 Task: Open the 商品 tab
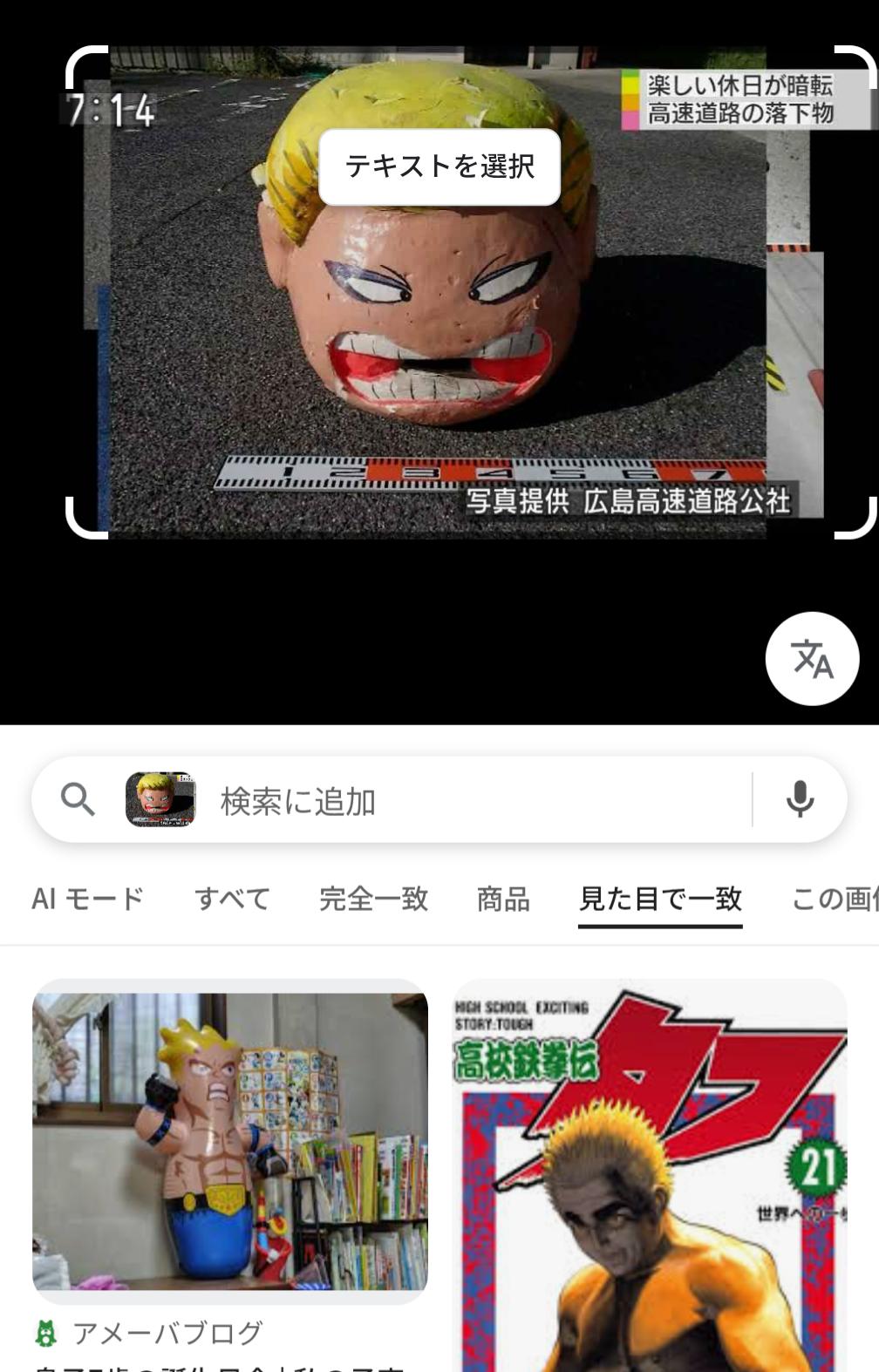503,899
